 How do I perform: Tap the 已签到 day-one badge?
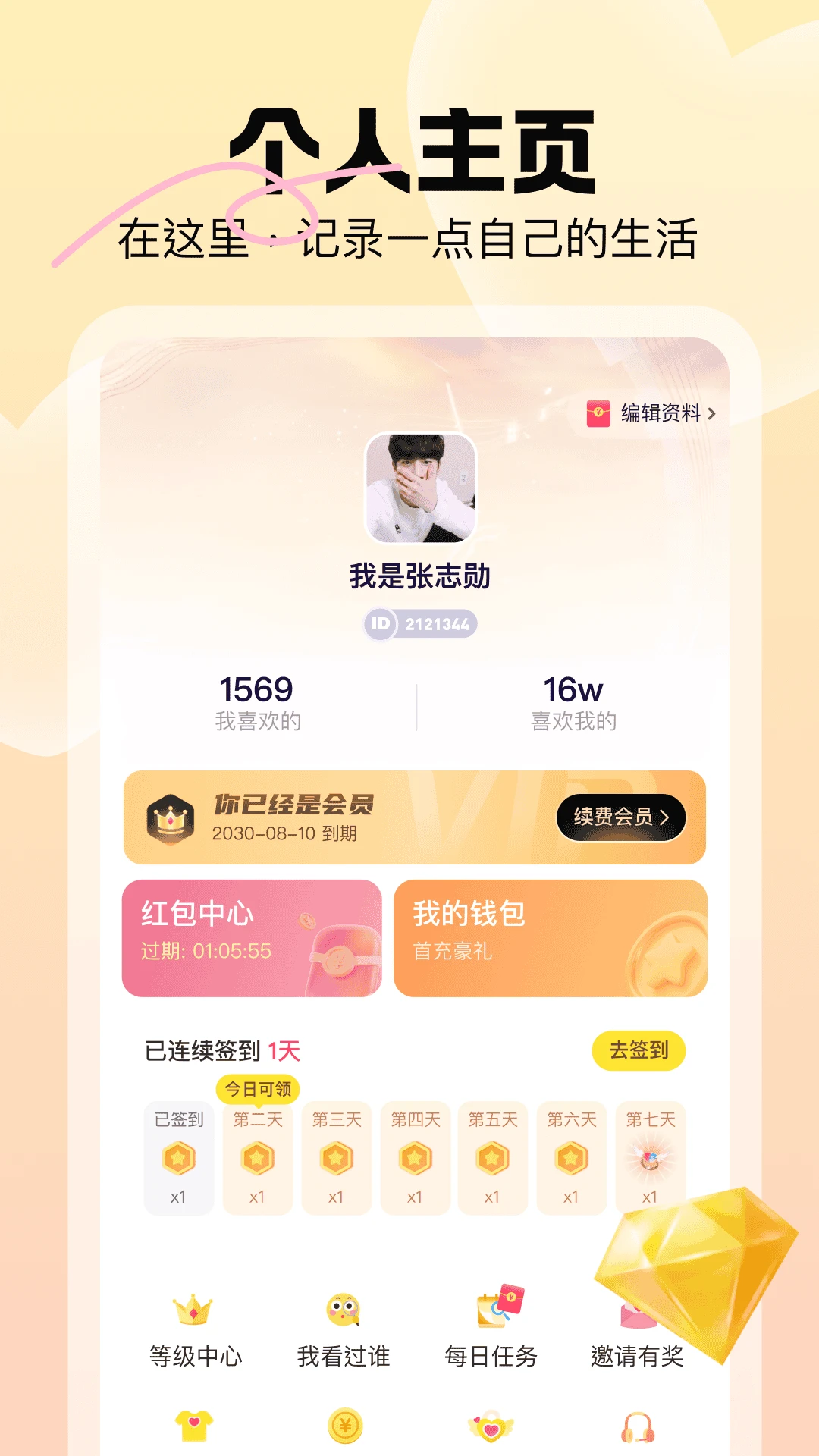pos(179,1159)
